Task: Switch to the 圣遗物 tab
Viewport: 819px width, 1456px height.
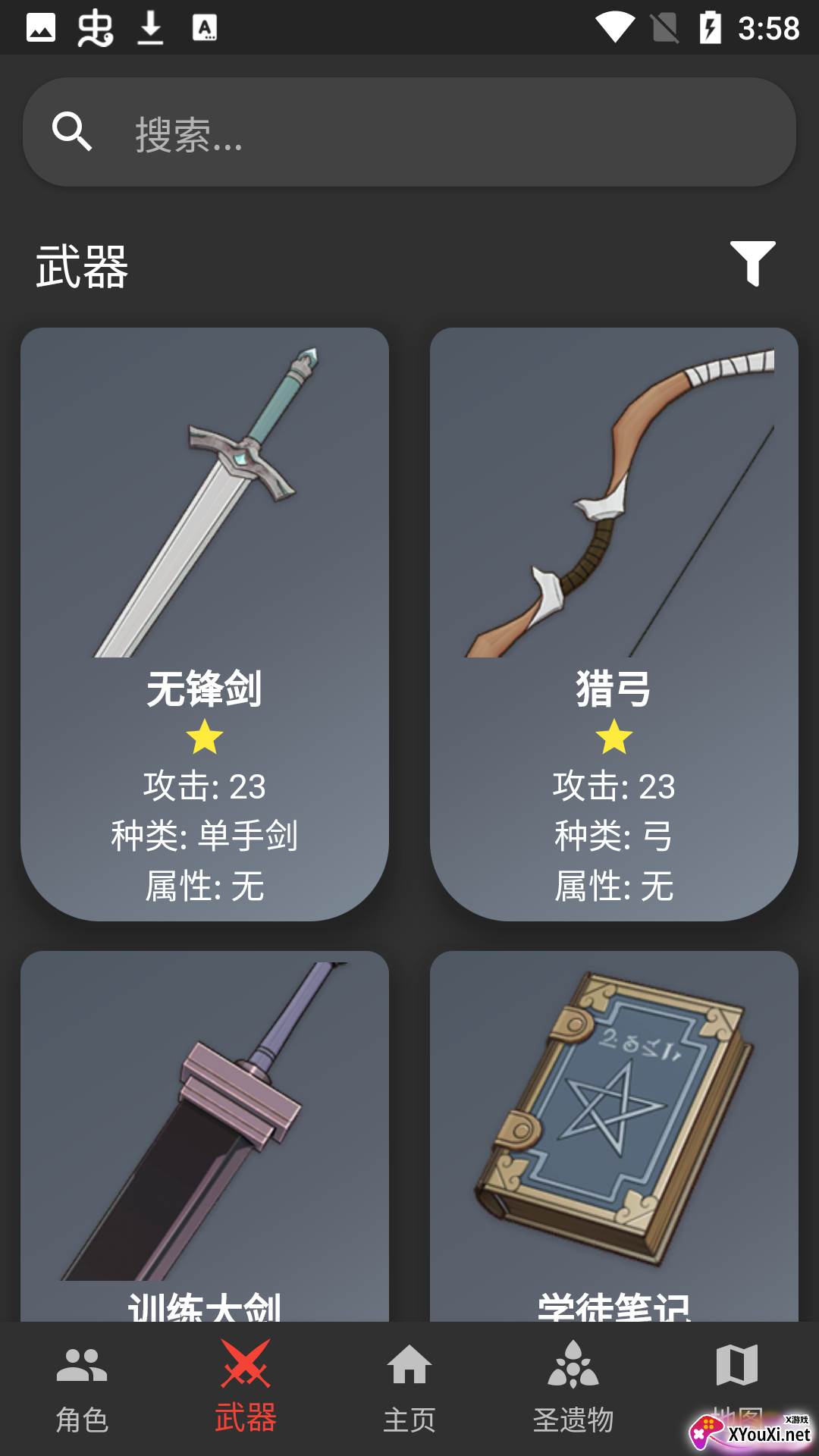Action: (573, 1387)
